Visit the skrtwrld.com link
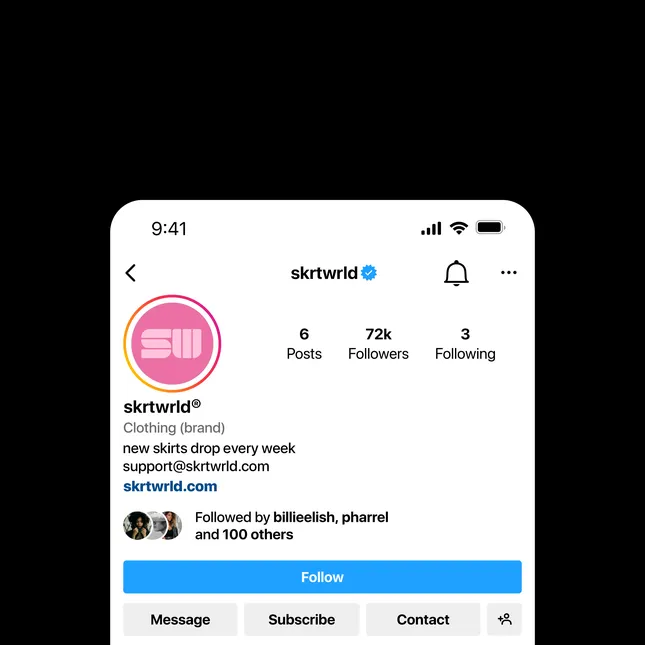 (170, 487)
